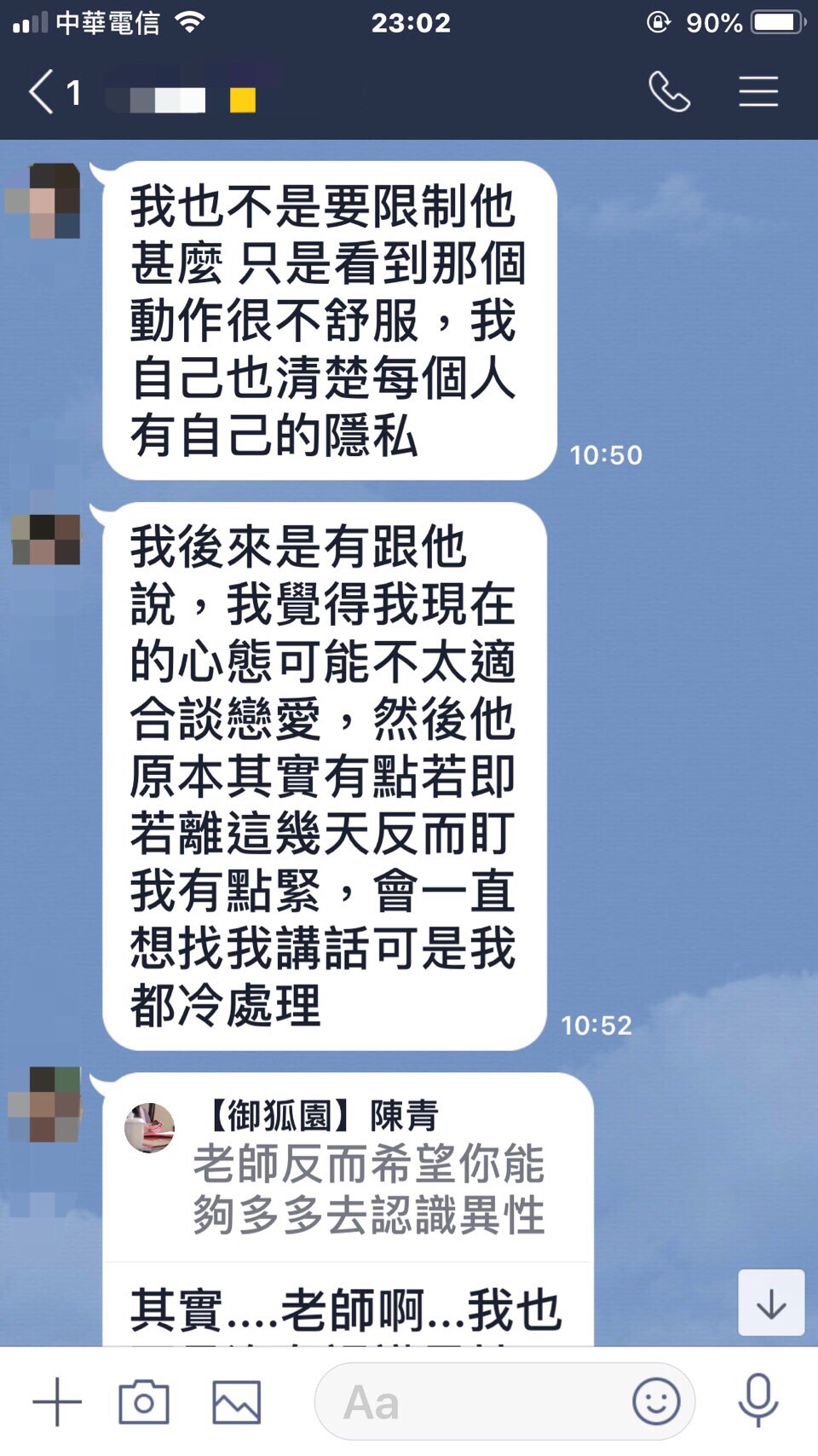Record a voice message with the microphone
The image size is (818, 1456).
758,1402
